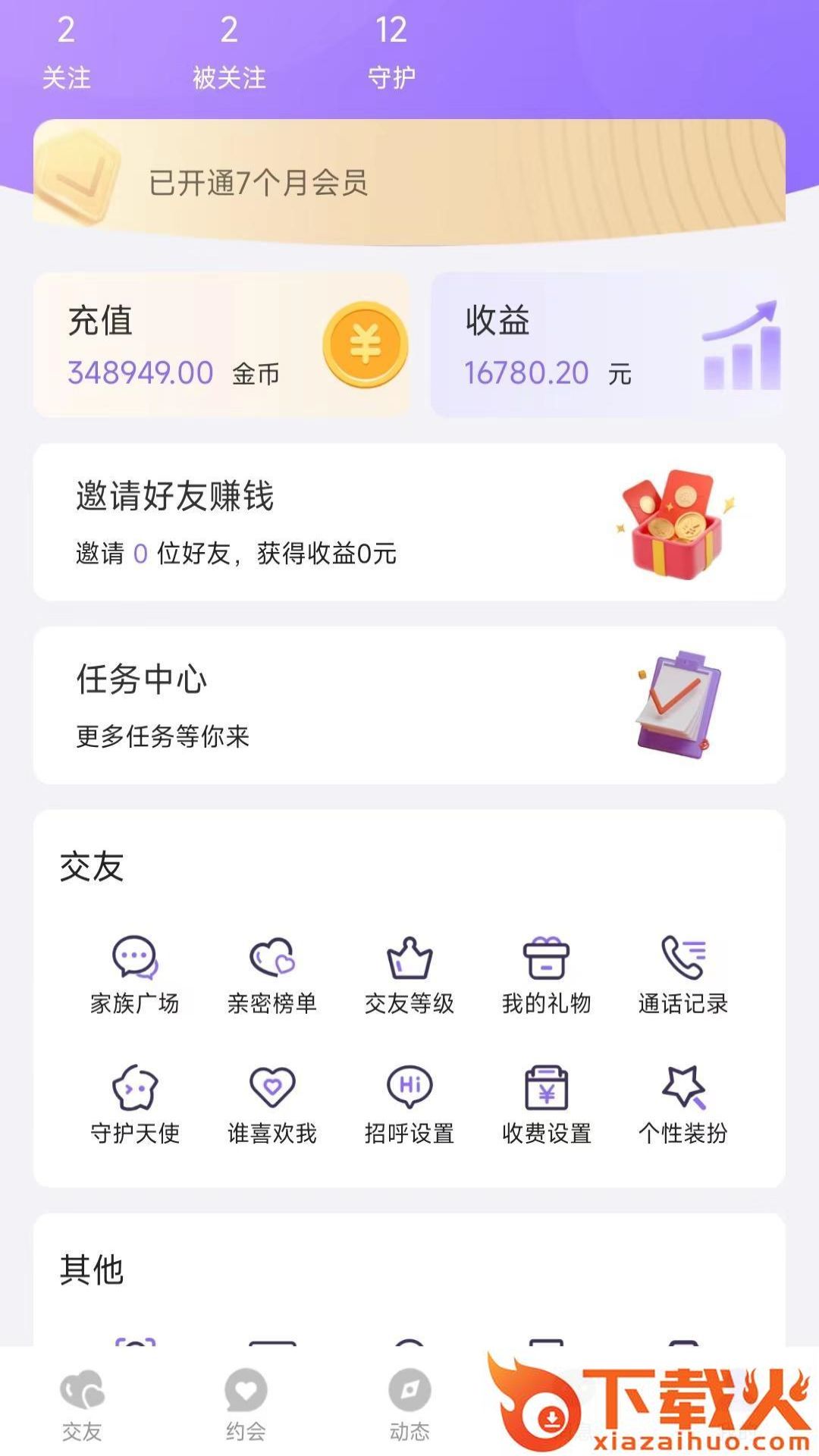Screen dimensions: 819x1456
Task: Open 个性装扮 customization
Action: point(683,1105)
